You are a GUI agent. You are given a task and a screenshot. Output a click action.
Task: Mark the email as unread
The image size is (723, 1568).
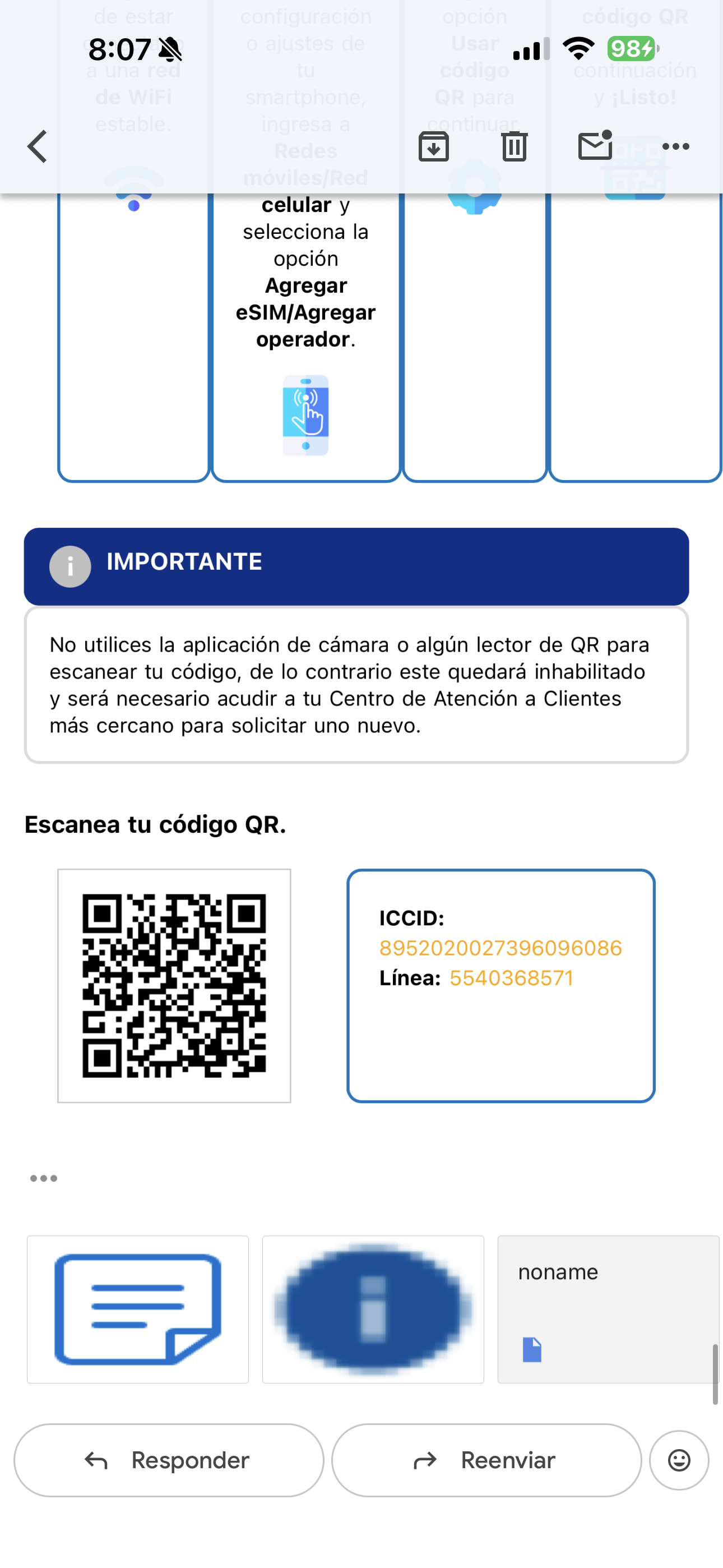pyautogui.click(x=595, y=145)
